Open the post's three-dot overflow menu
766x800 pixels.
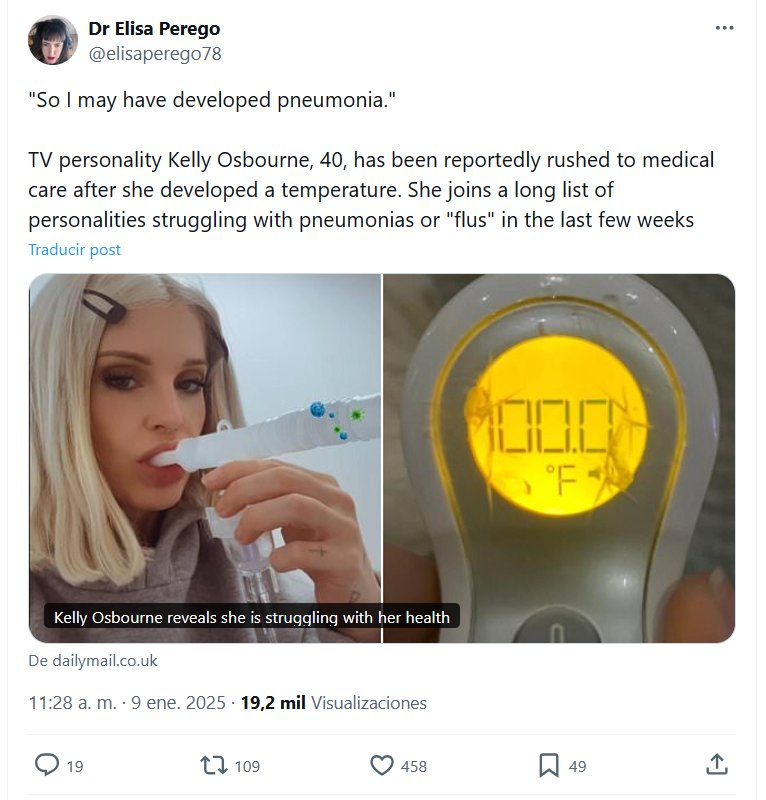pyautogui.click(x=724, y=28)
